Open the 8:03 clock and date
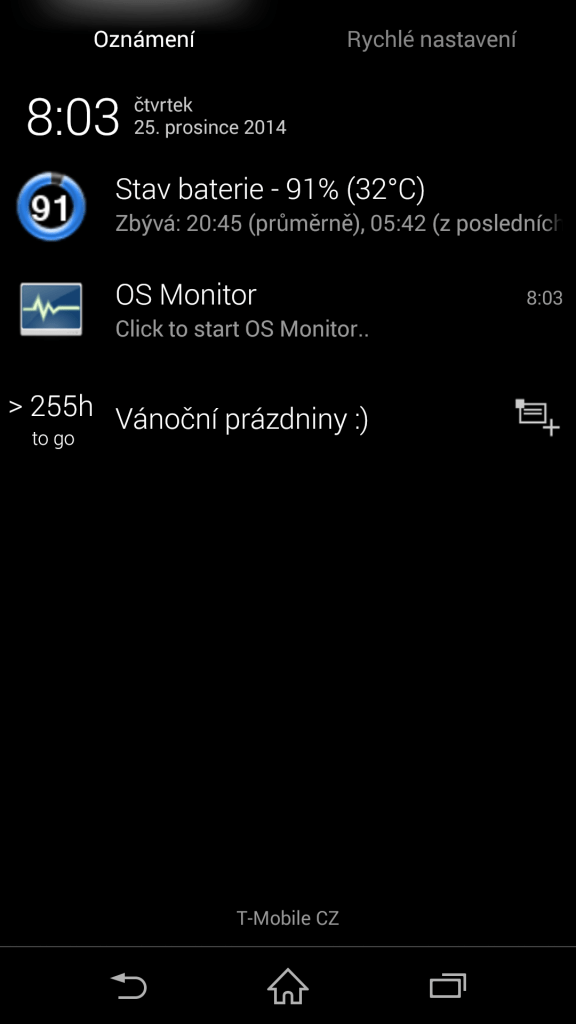 point(157,116)
